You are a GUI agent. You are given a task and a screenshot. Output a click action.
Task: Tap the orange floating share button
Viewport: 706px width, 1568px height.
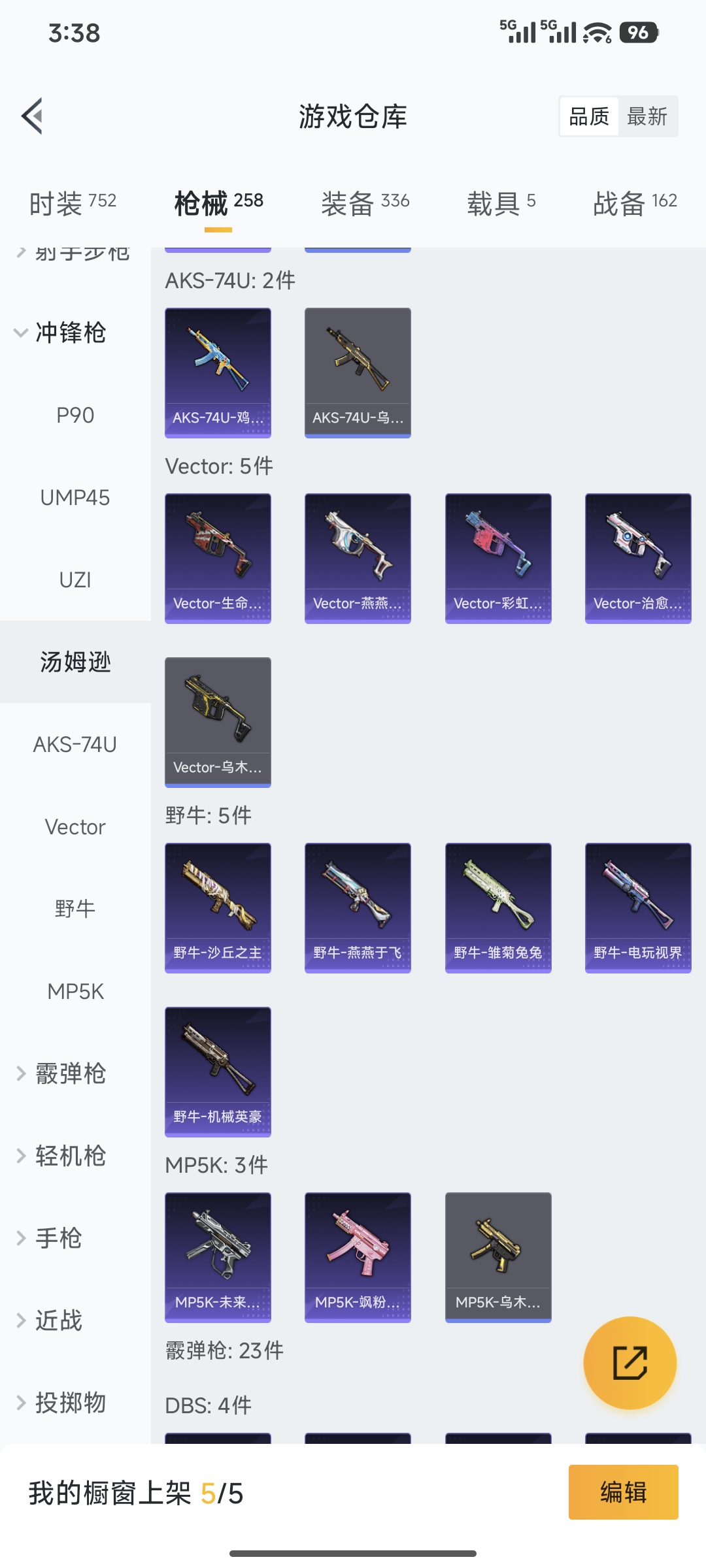(630, 1363)
